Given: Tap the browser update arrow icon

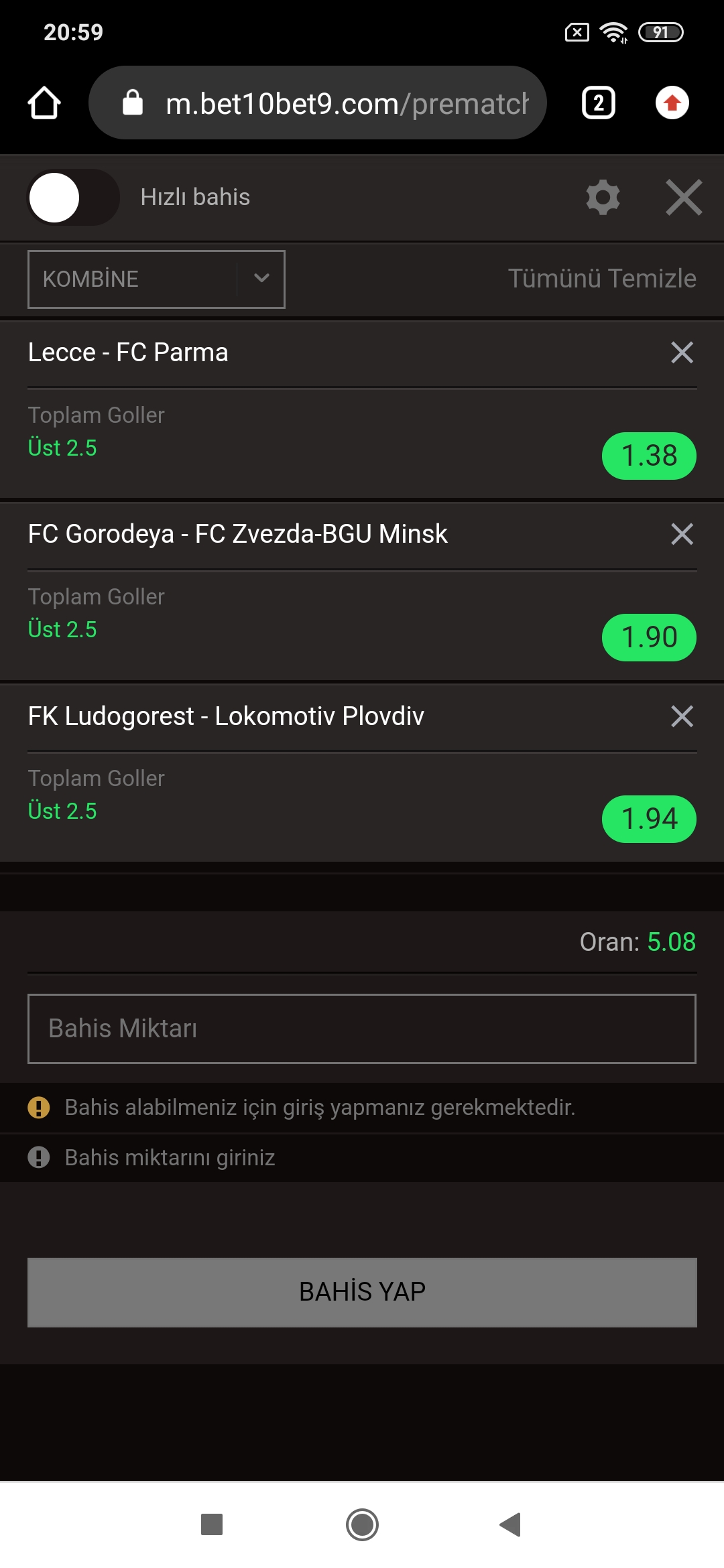Looking at the screenshot, I should (x=672, y=103).
